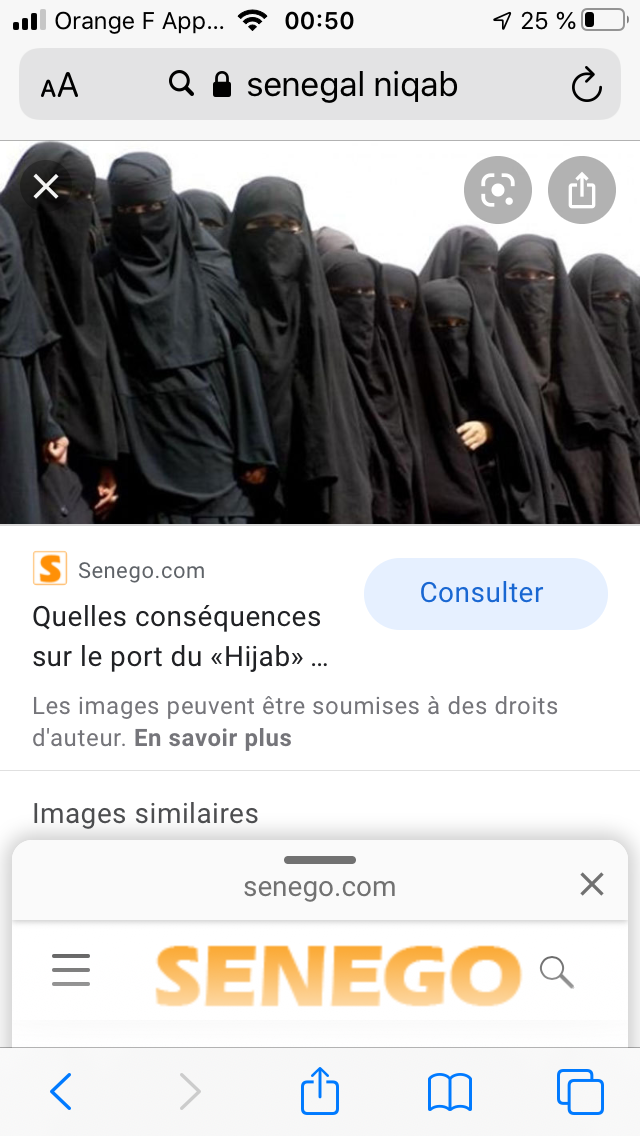Open the Senego hamburger menu
Screen dimensions: 640x1136
[71, 969]
